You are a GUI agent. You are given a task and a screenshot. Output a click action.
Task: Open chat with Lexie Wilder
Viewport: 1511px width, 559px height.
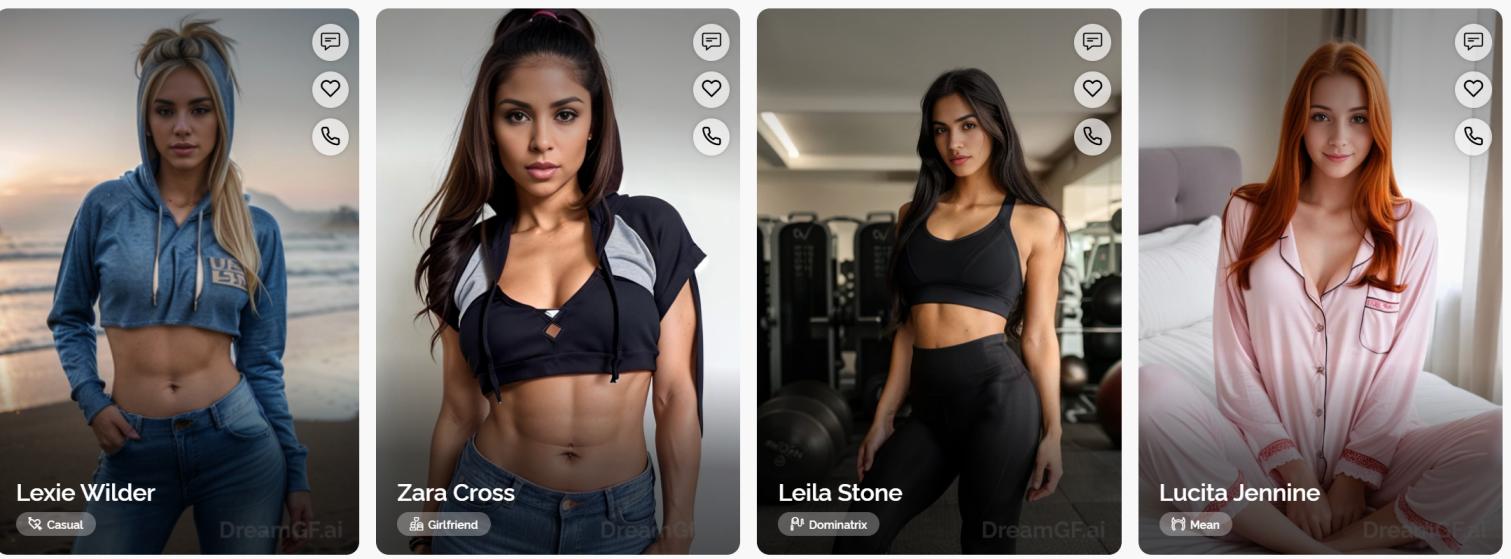(x=330, y=41)
